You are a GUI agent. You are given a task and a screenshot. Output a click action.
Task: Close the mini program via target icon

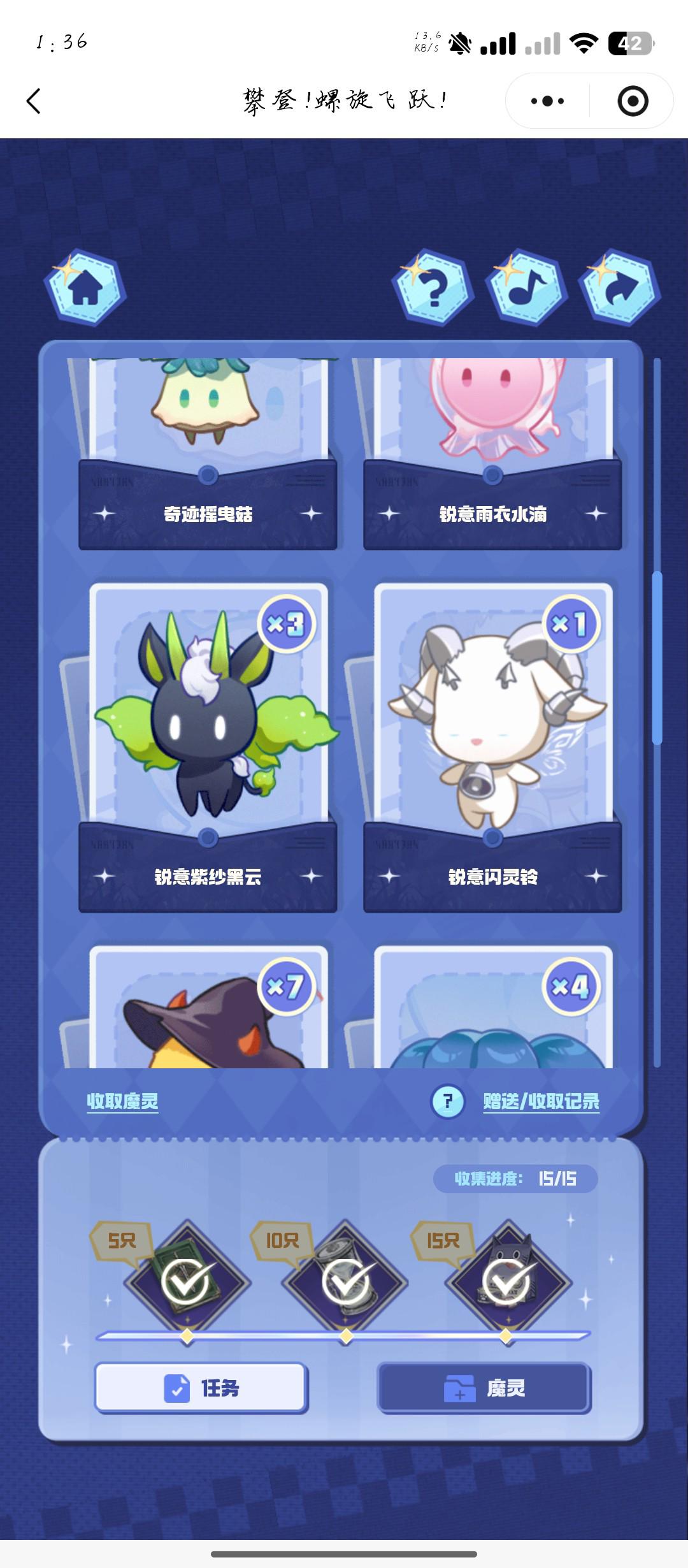pos(633,101)
